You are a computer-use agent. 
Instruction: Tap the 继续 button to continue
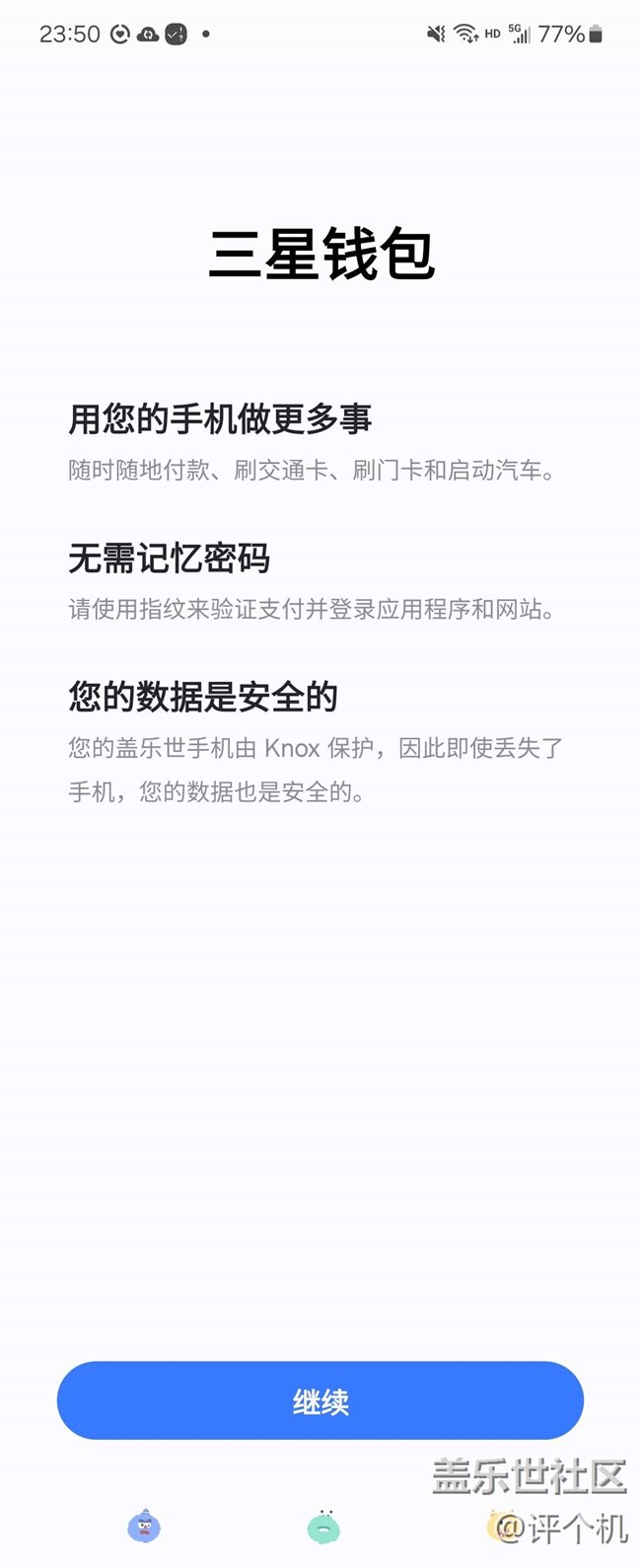coord(320,1400)
